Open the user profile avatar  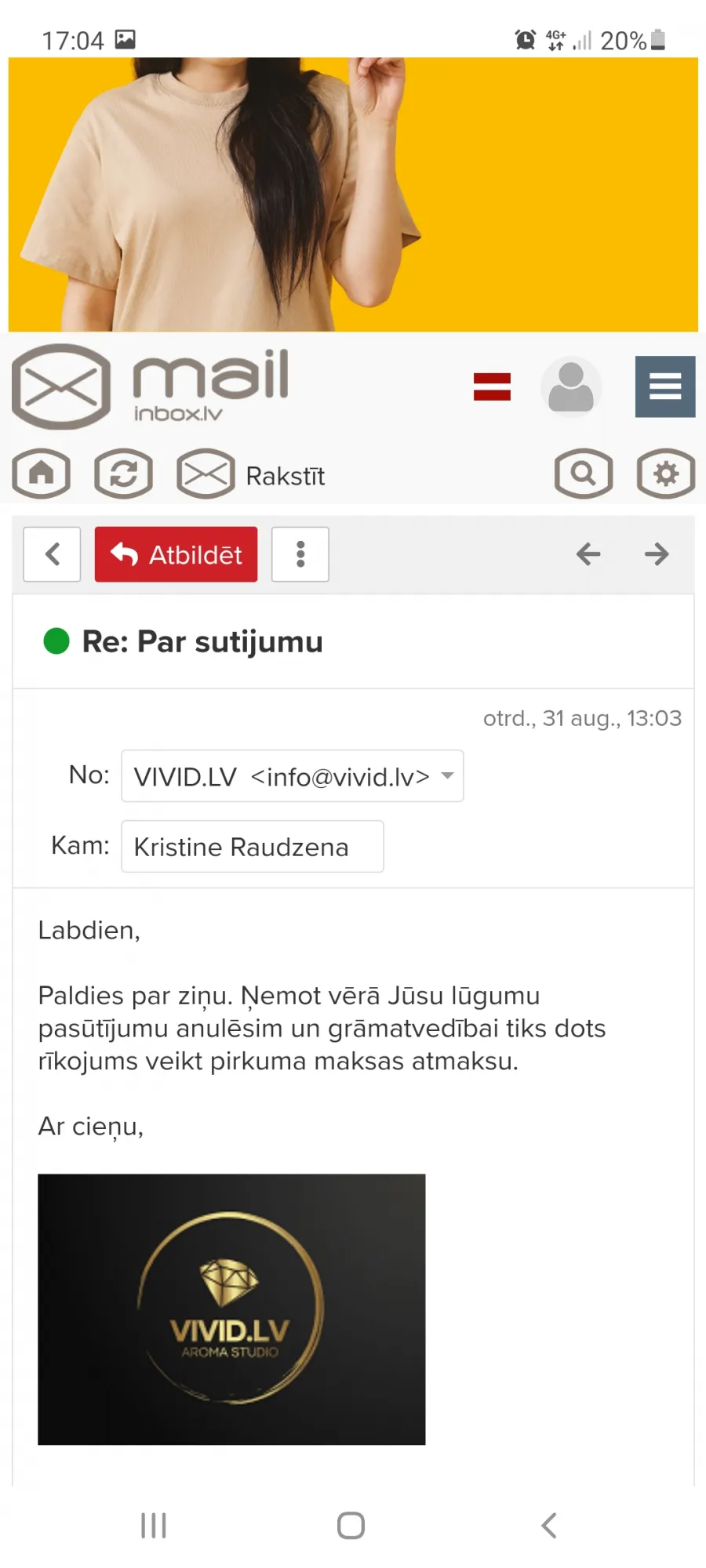(x=571, y=387)
